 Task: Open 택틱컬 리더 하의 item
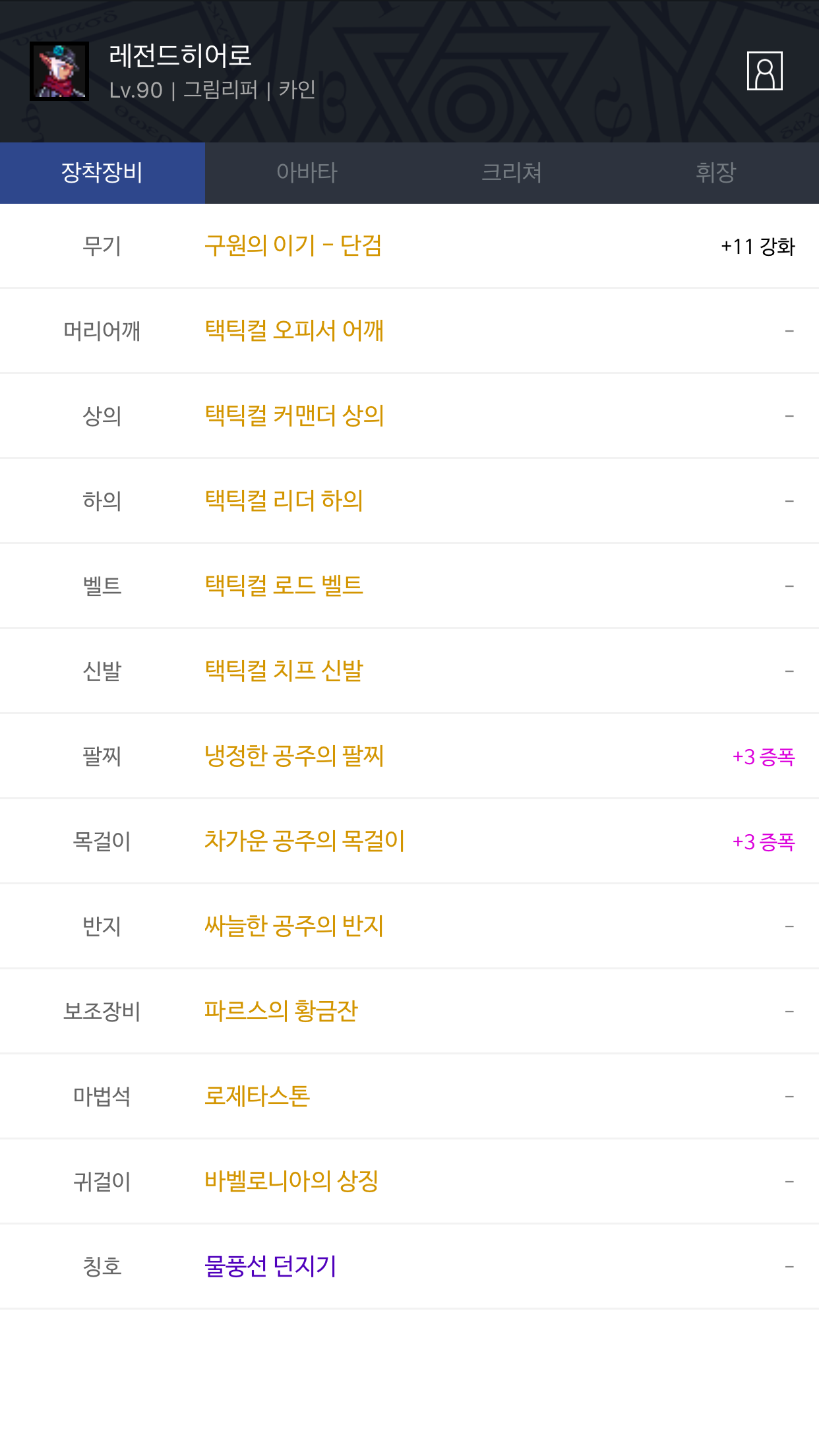pyautogui.click(x=284, y=501)
